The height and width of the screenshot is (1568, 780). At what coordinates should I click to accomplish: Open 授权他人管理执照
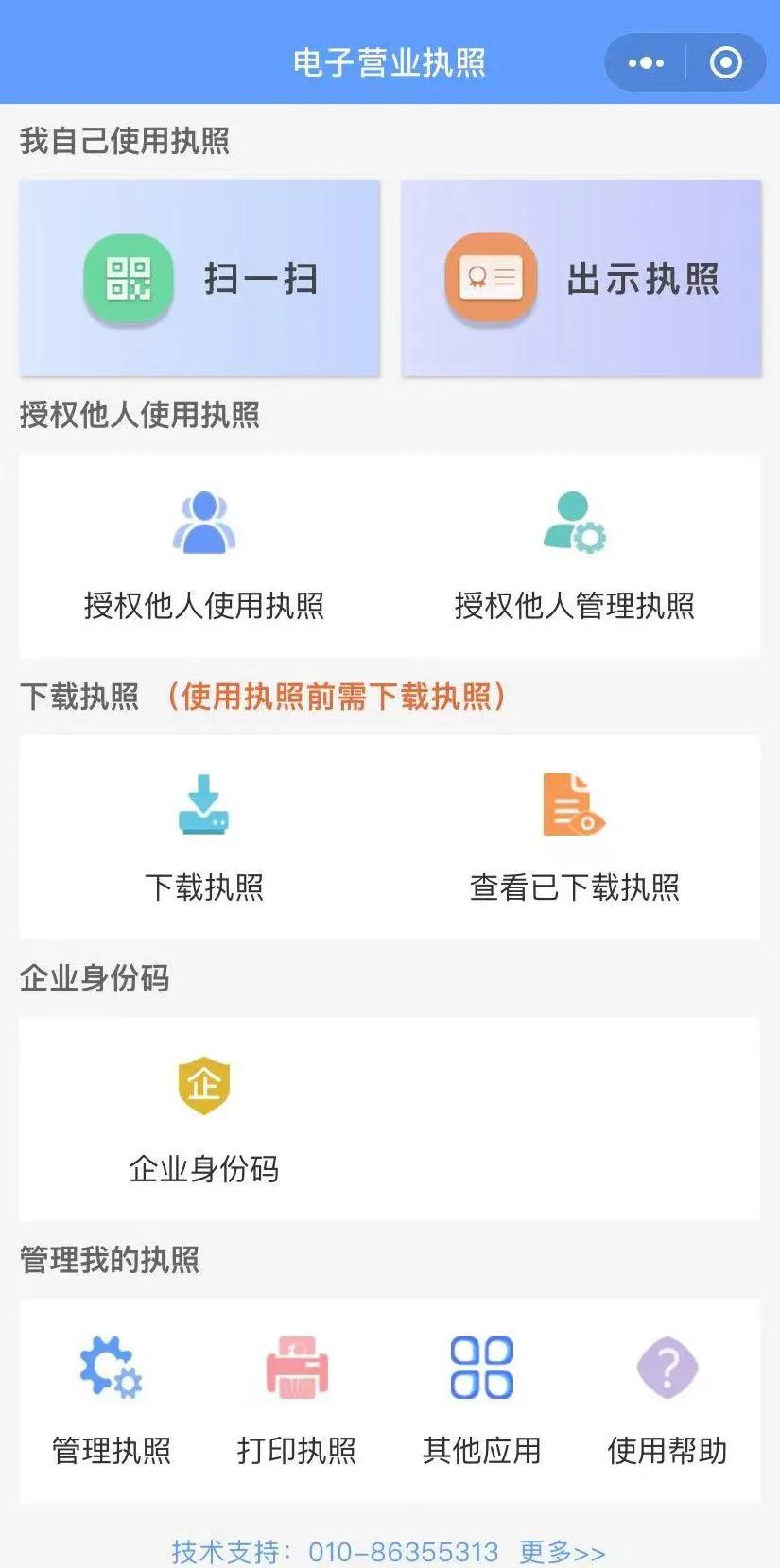tap(575, 556)
